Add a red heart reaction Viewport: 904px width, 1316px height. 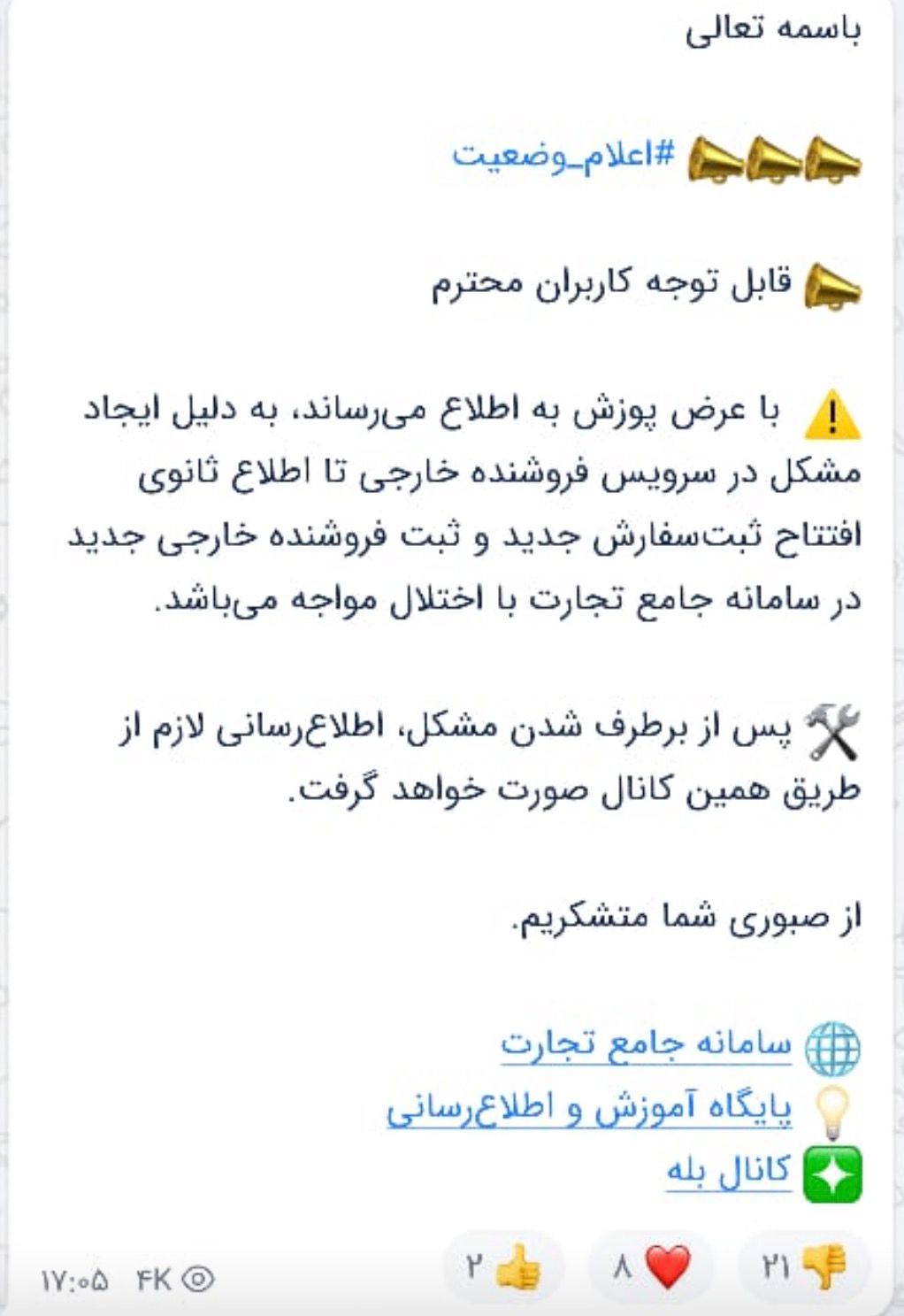click(x=651, y=1267)
